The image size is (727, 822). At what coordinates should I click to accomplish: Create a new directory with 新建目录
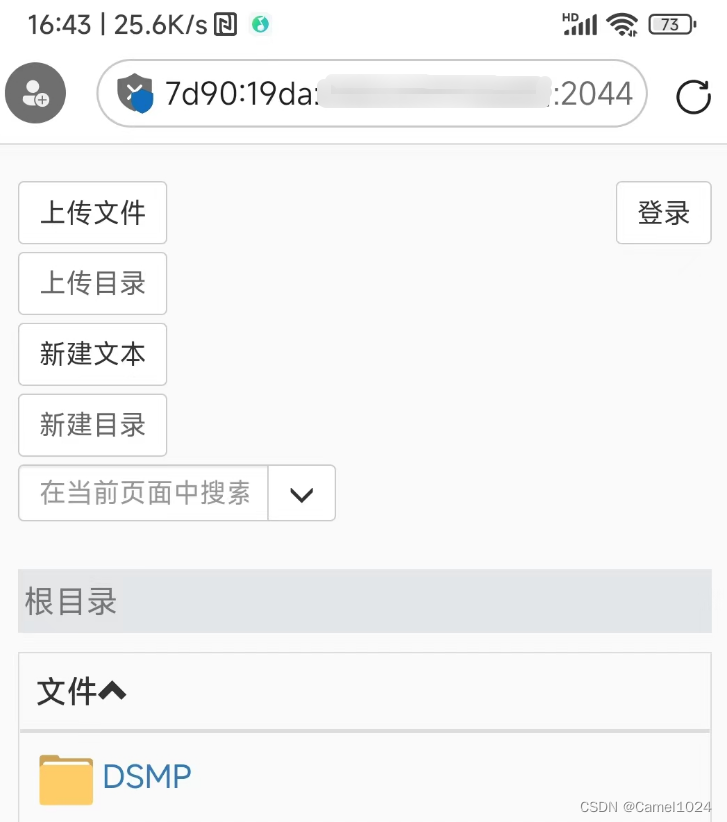[93, 425]
